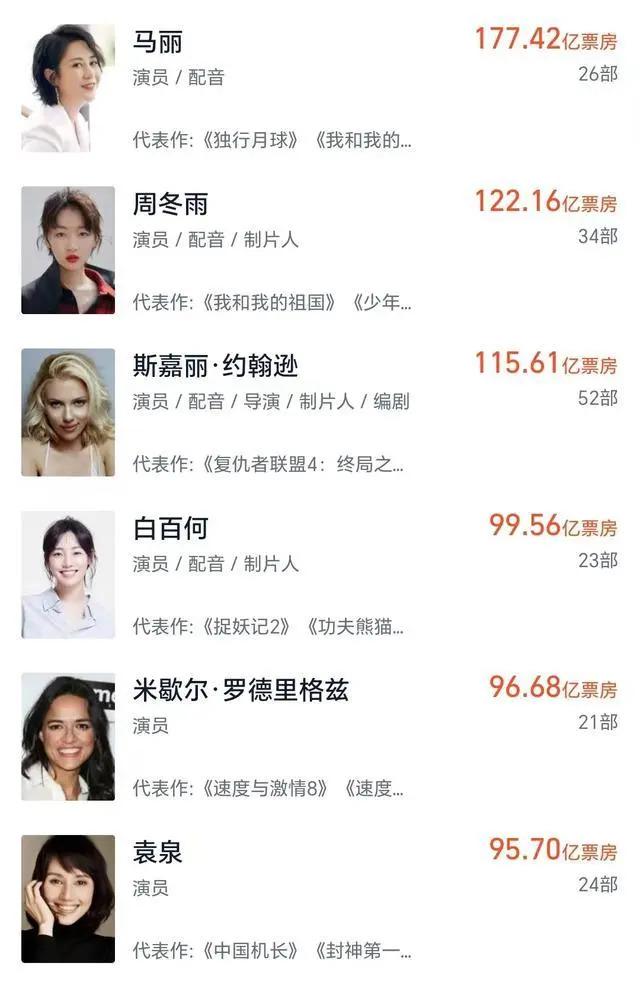The height and width of the screenshot is (982, 640).
Task: Open the 米歇尔·罗德里格兹 entry
Action: coord(240,690)
